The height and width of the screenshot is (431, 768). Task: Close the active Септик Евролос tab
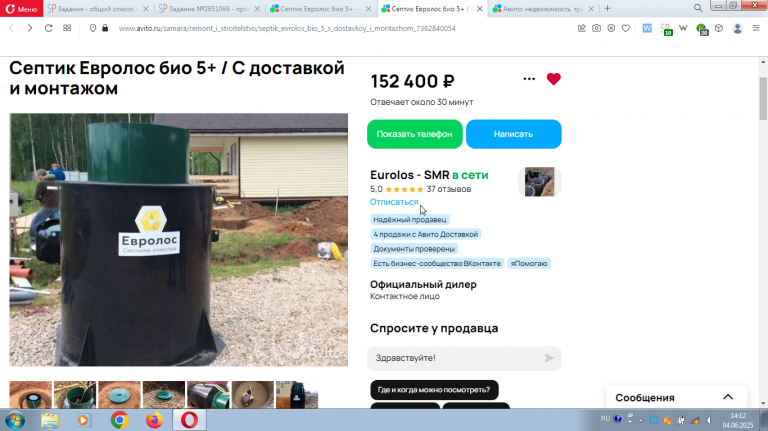coord(482,8)
